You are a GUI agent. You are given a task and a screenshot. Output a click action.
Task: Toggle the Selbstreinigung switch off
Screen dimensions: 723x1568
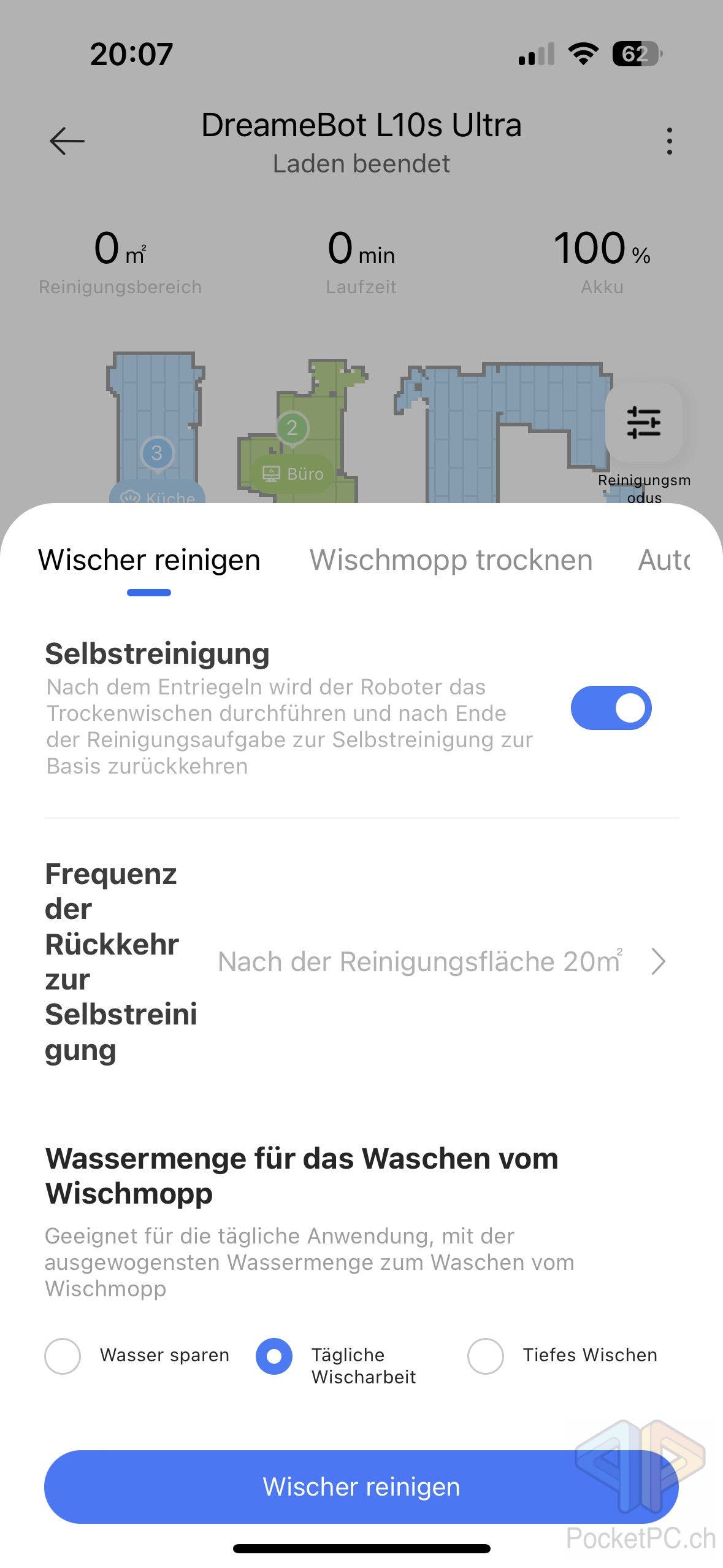click(x=611, y=708)
